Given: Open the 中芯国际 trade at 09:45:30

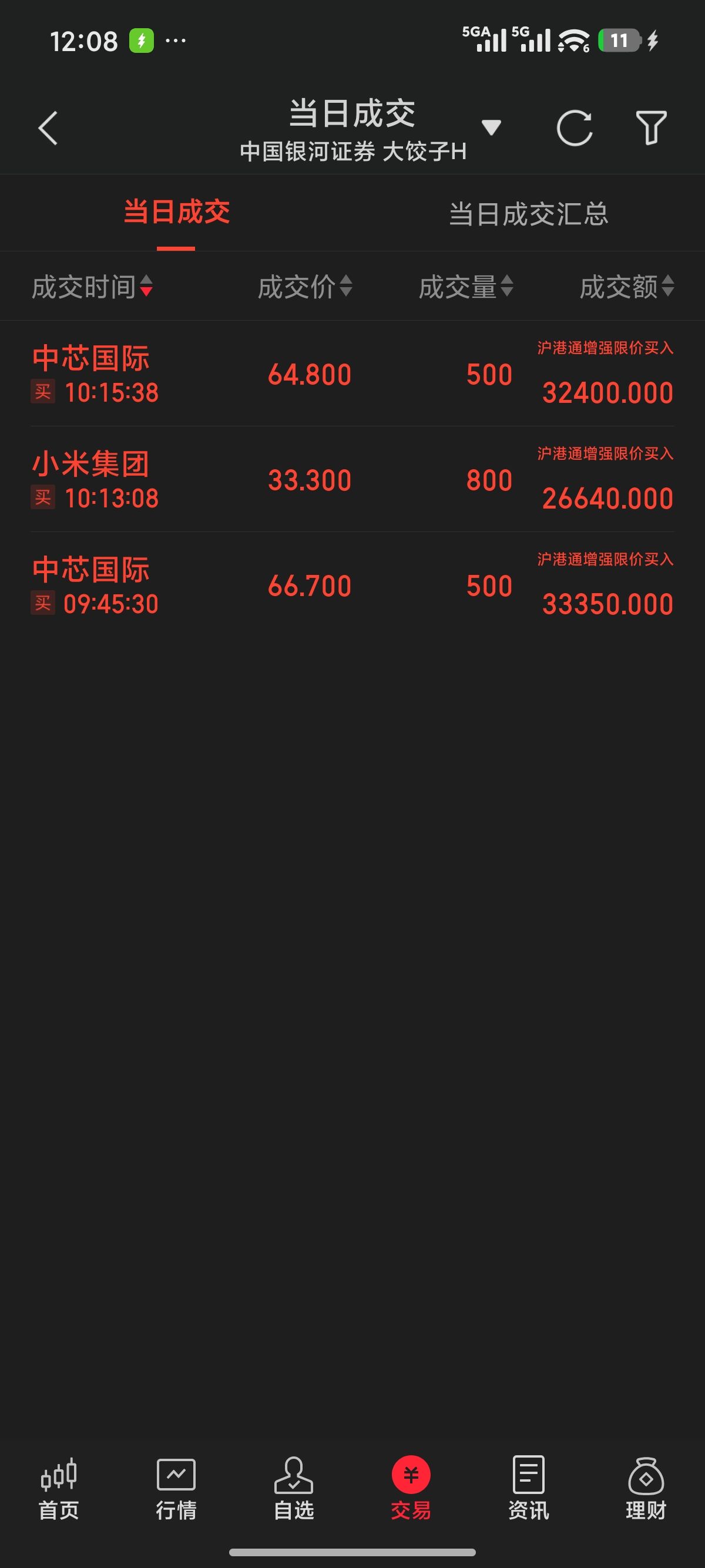Looking at the screenshot, I should pos(352,586).
